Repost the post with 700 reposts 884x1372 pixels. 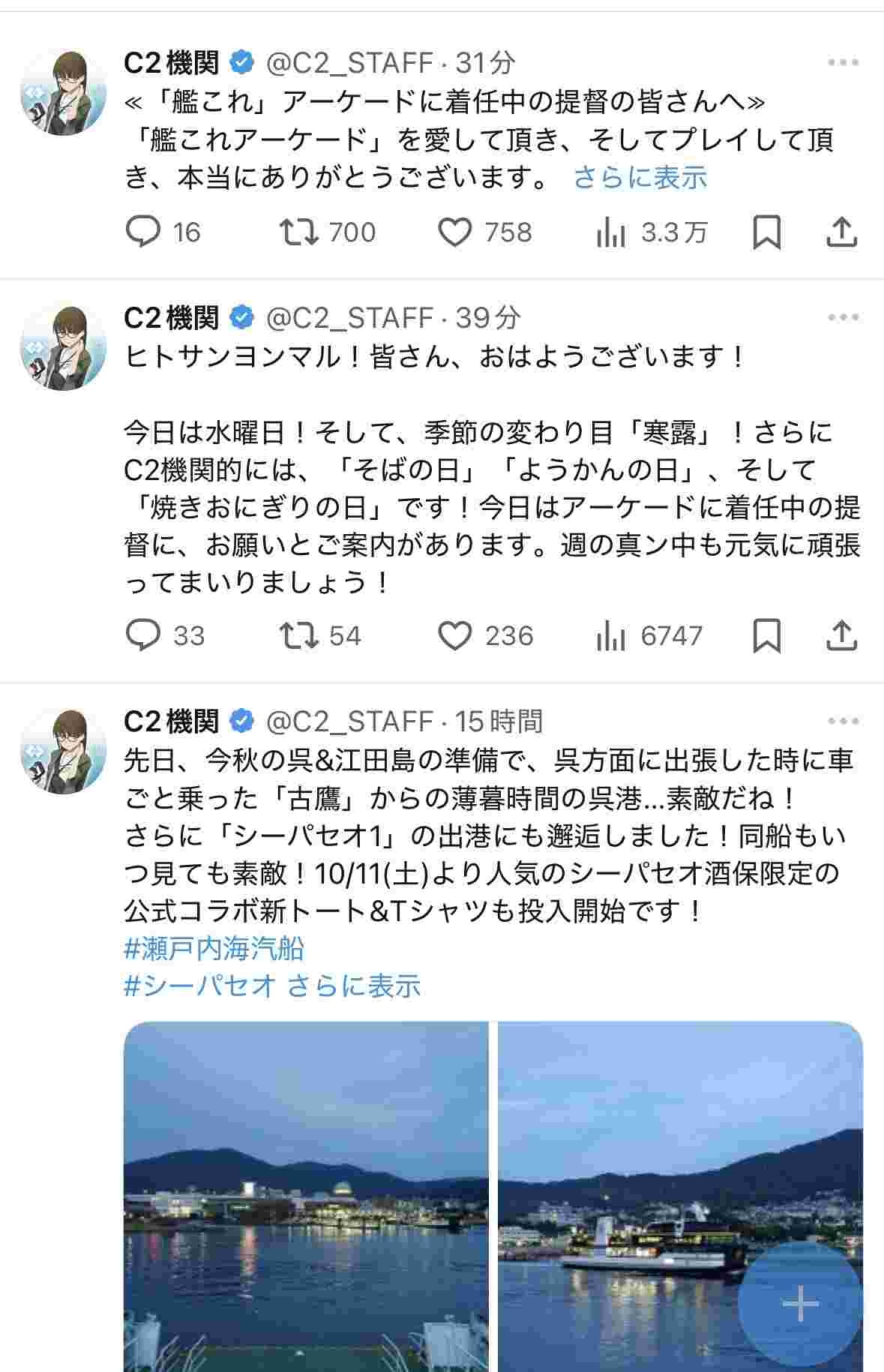298,232
